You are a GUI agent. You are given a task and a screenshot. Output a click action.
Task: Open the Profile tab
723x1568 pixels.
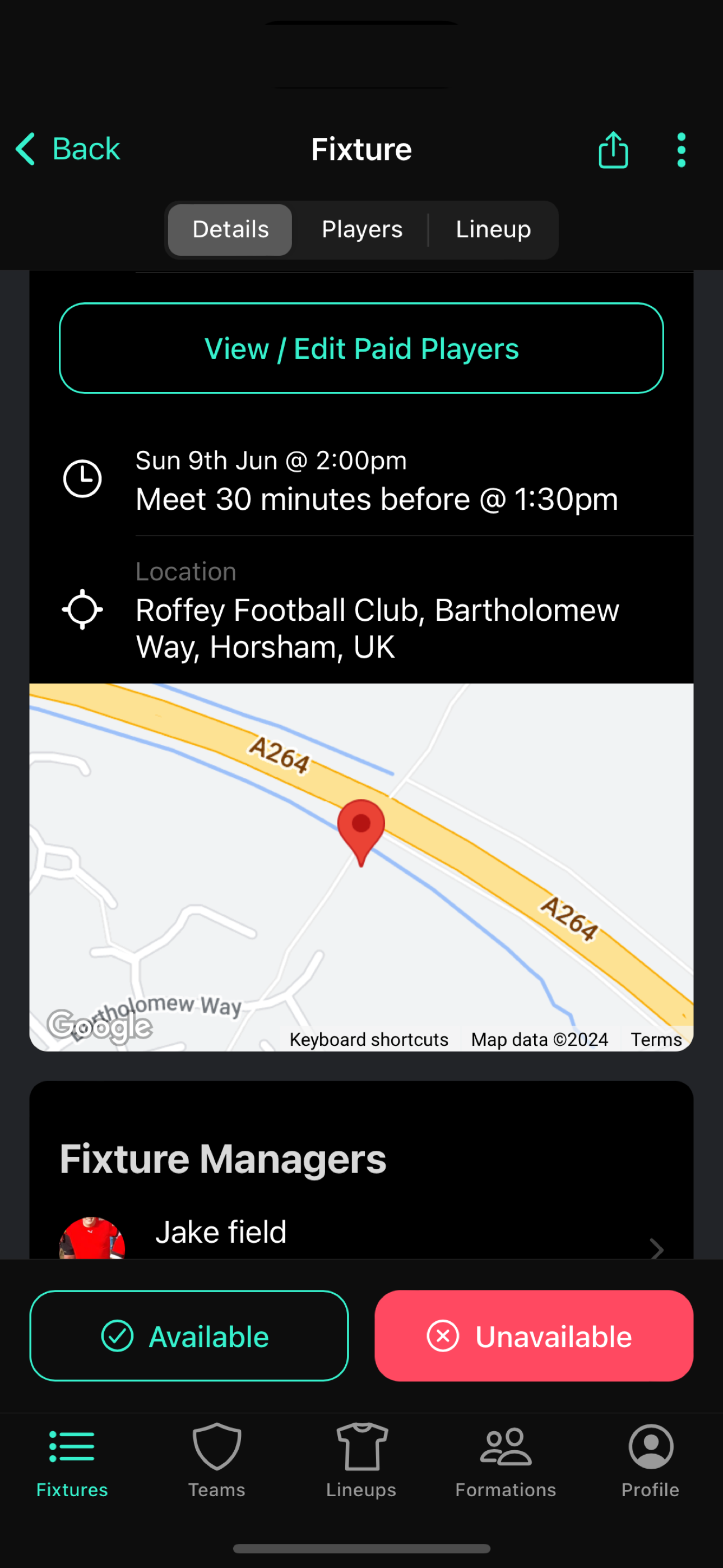tap(650, 1461)
